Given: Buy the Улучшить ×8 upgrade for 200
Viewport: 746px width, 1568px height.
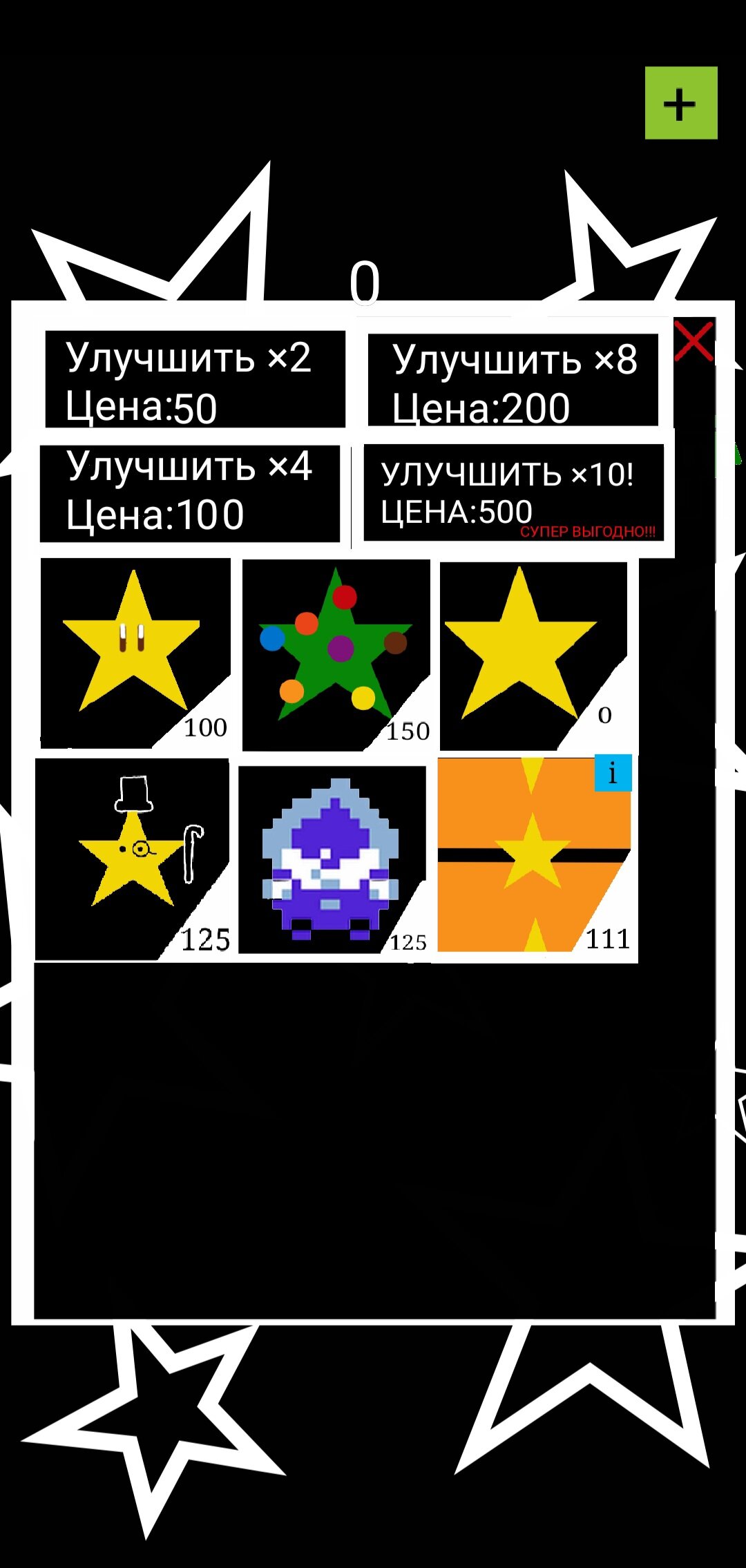Looking at the screenshot, I should 513,381.
